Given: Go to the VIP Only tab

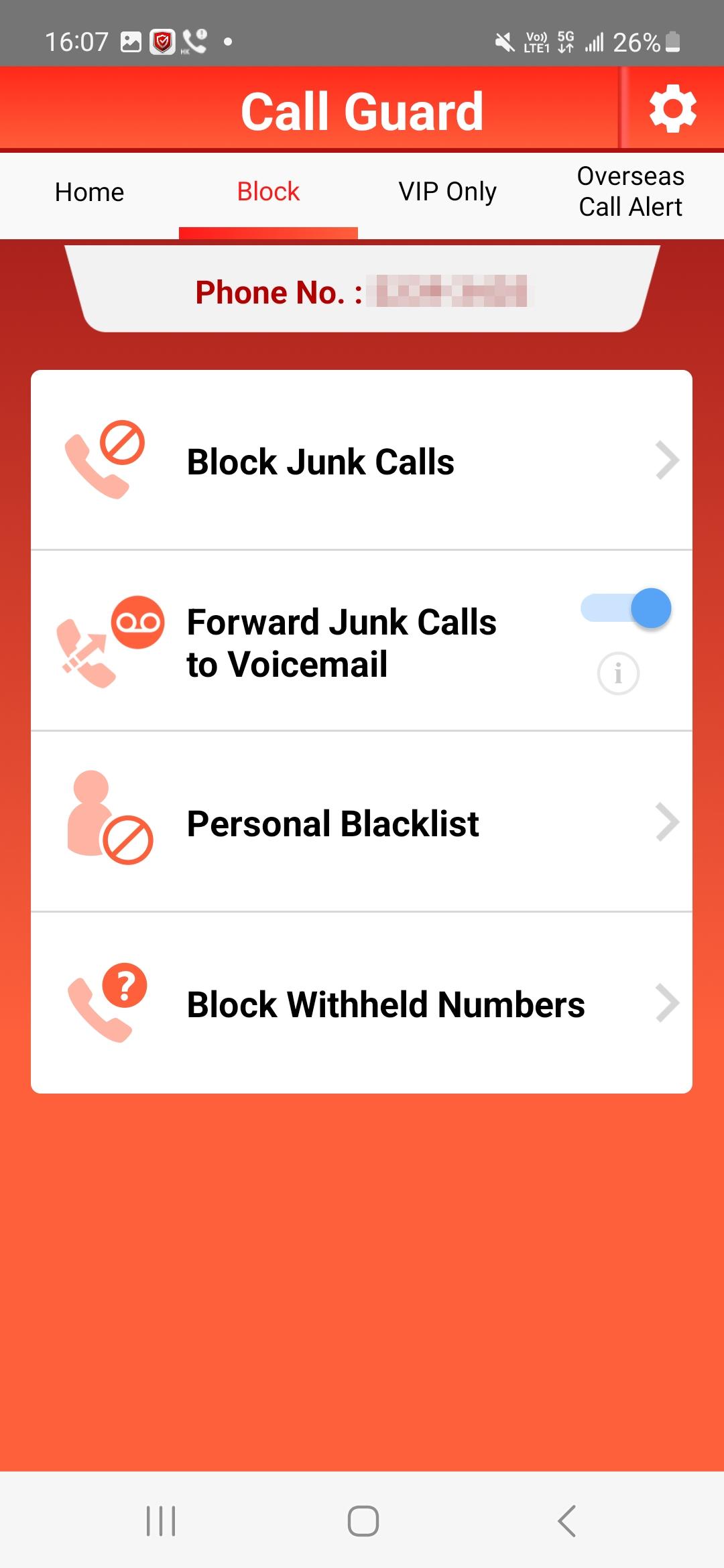Looking at the screenshot, I should click(x=447, y=193).
